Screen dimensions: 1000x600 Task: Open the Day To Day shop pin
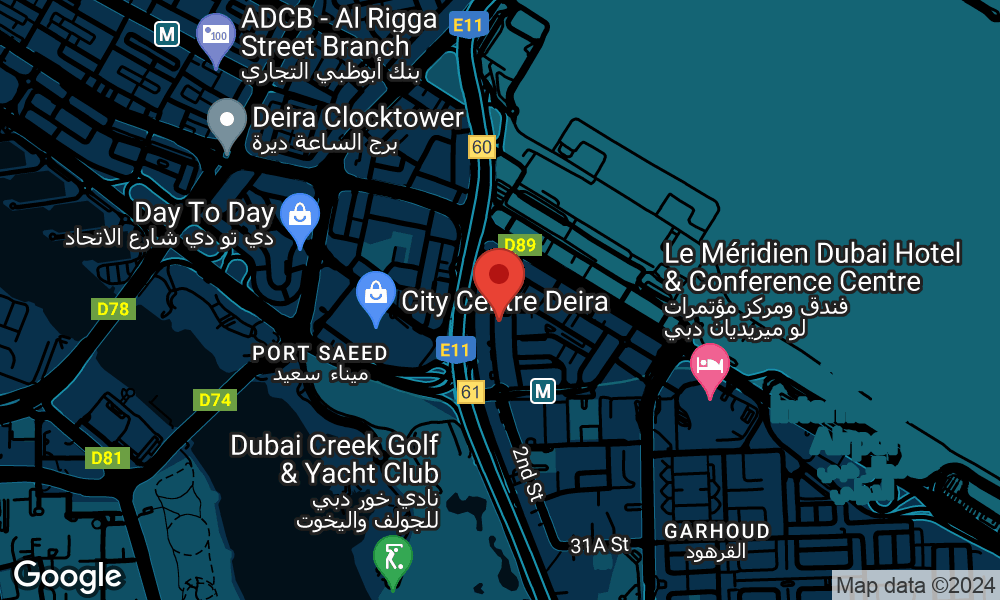pyautogui.click(x=299, y=216)
